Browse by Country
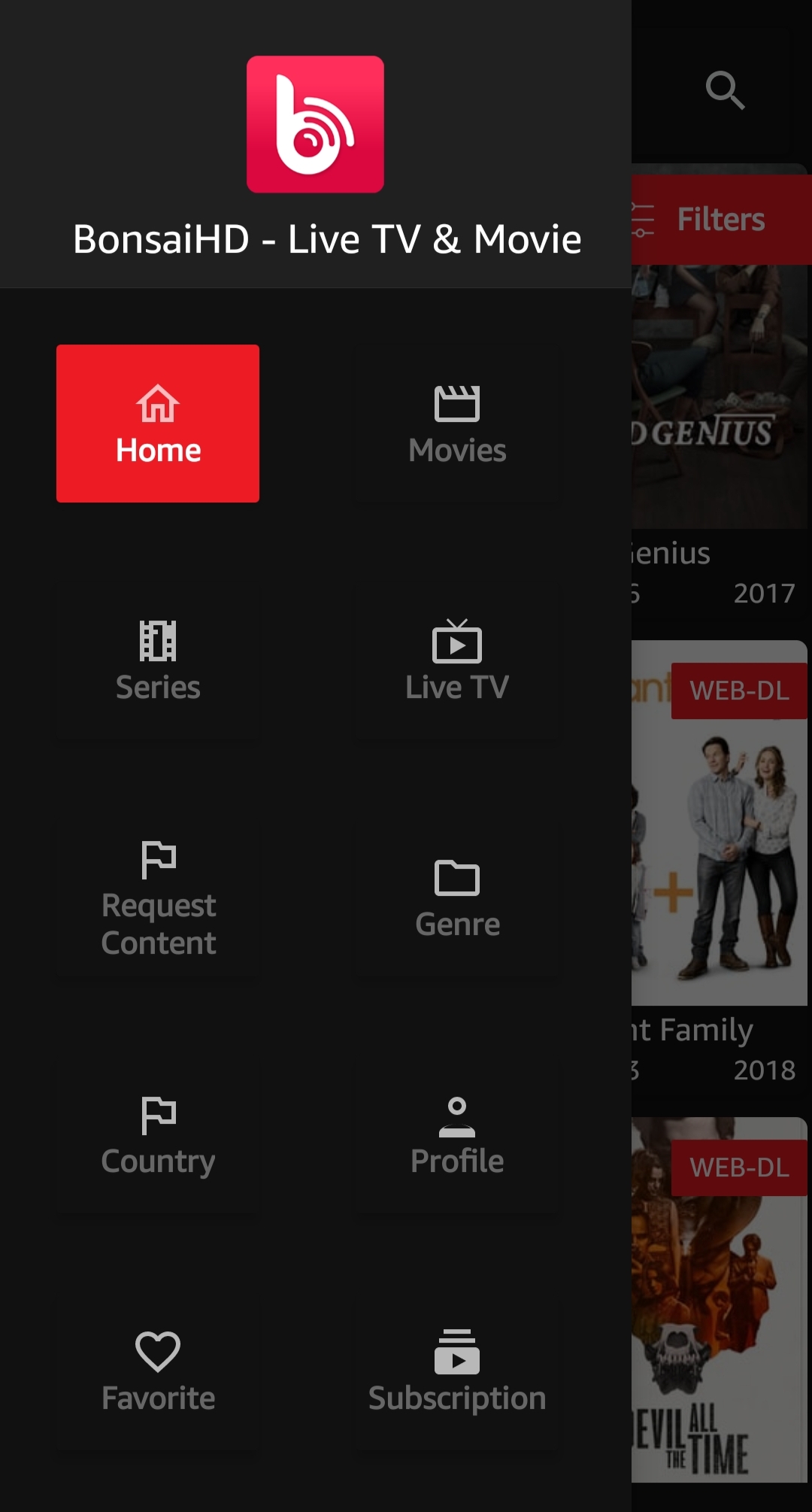This screenshot has width=812, height=1512. pyautogui.click(x=158, y=1136)
